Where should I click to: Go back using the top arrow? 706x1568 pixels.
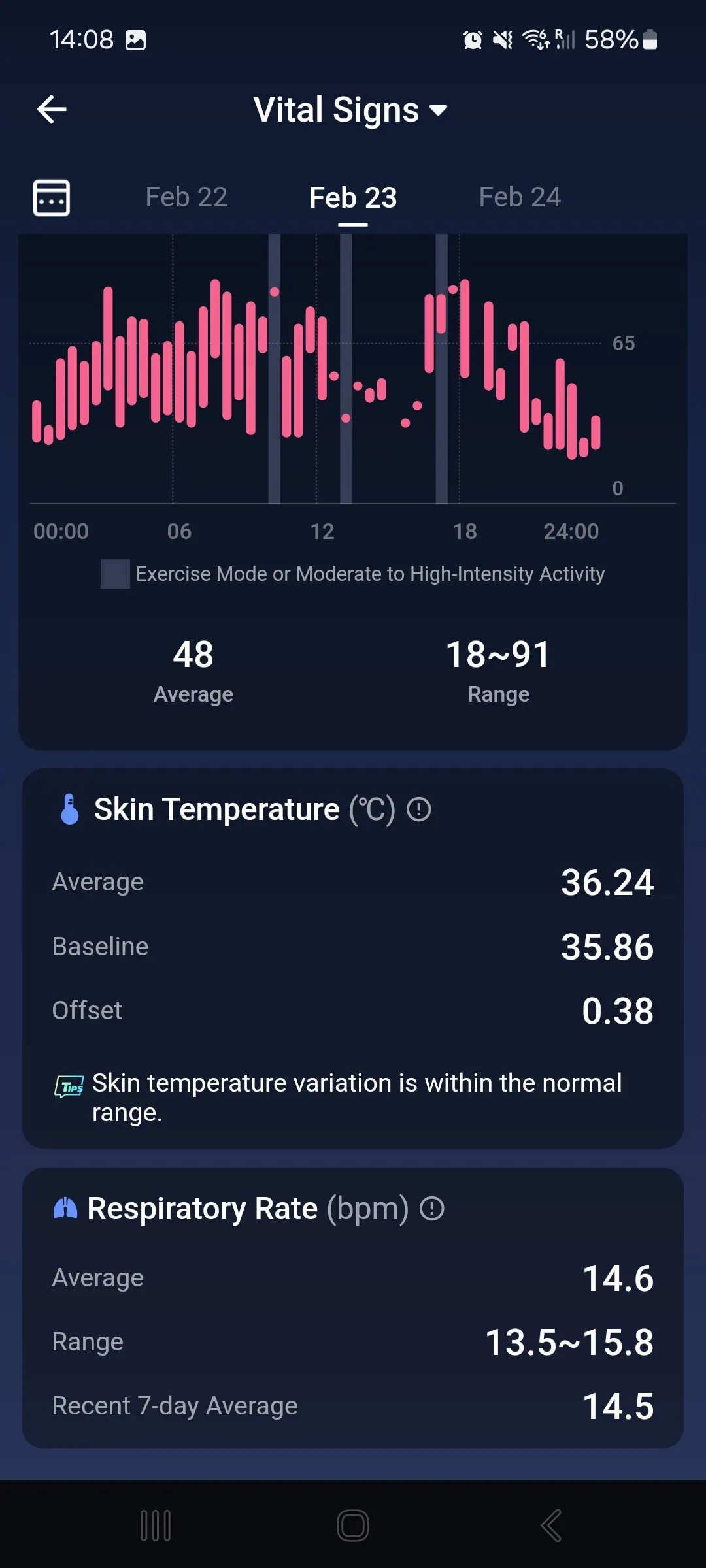(52, 109)
